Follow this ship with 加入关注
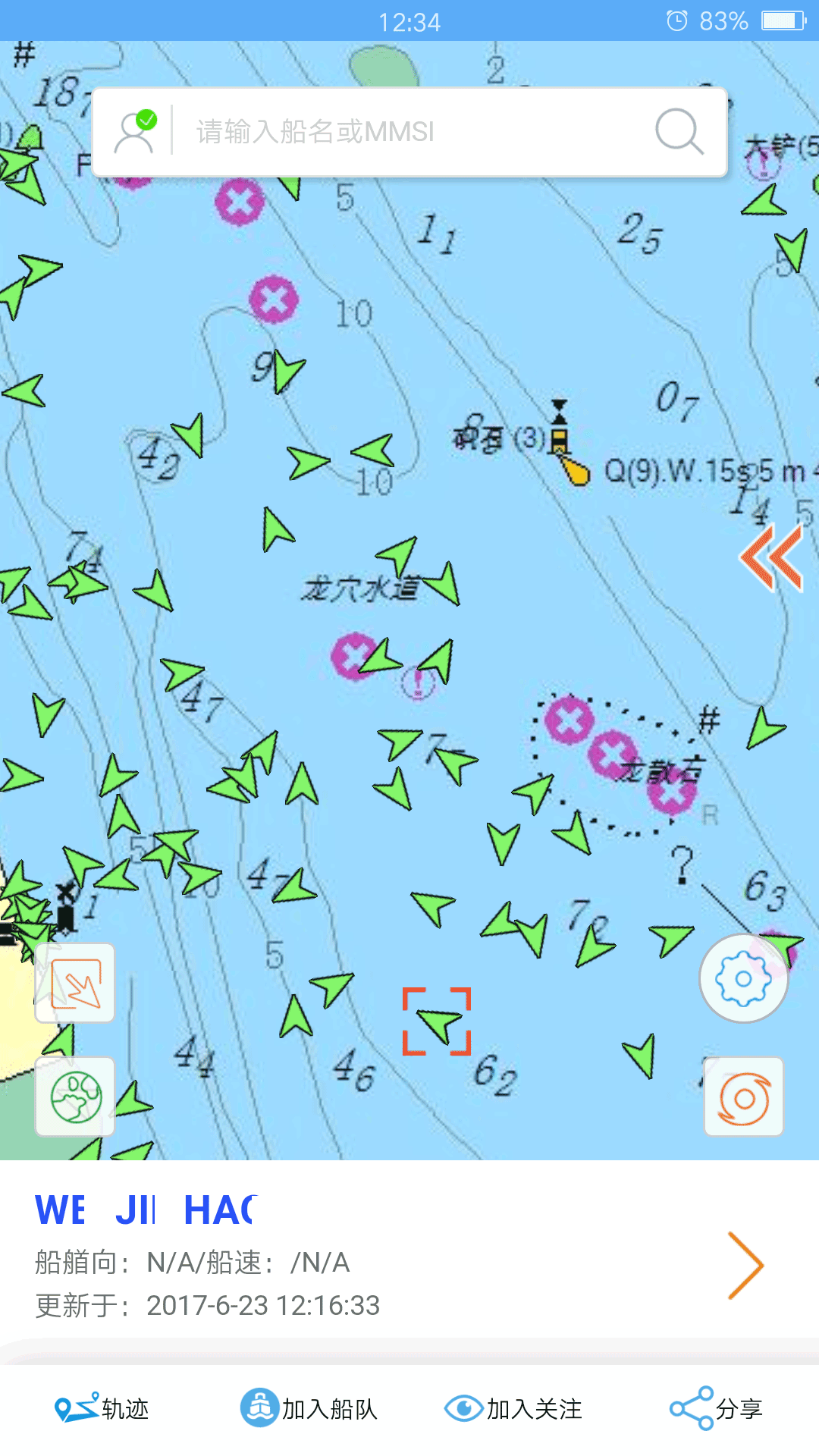This screenshot has width=819, height=1456. 513,1409
